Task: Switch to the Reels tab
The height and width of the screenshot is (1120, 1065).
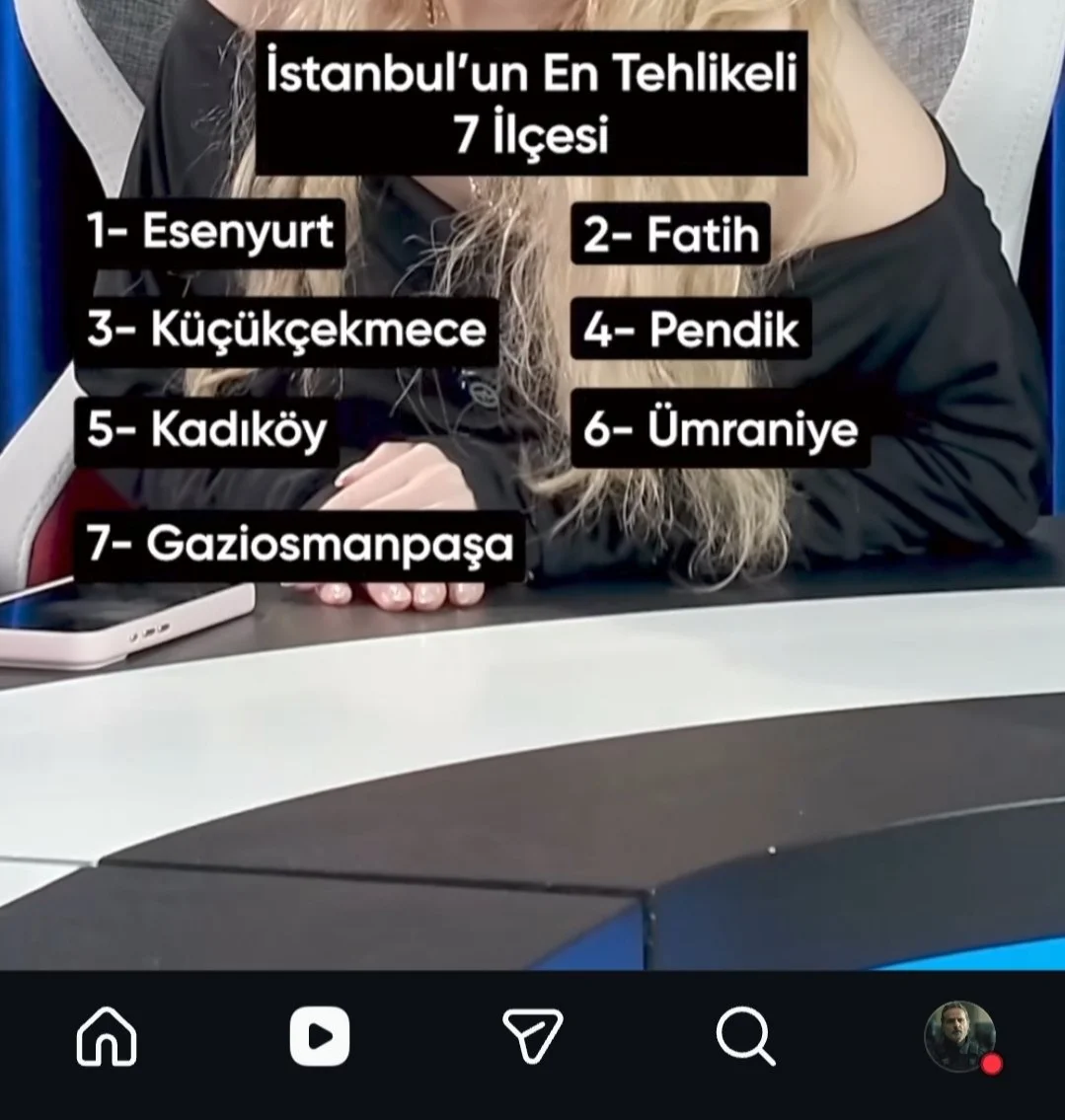Action: (x=319, y=1037)
